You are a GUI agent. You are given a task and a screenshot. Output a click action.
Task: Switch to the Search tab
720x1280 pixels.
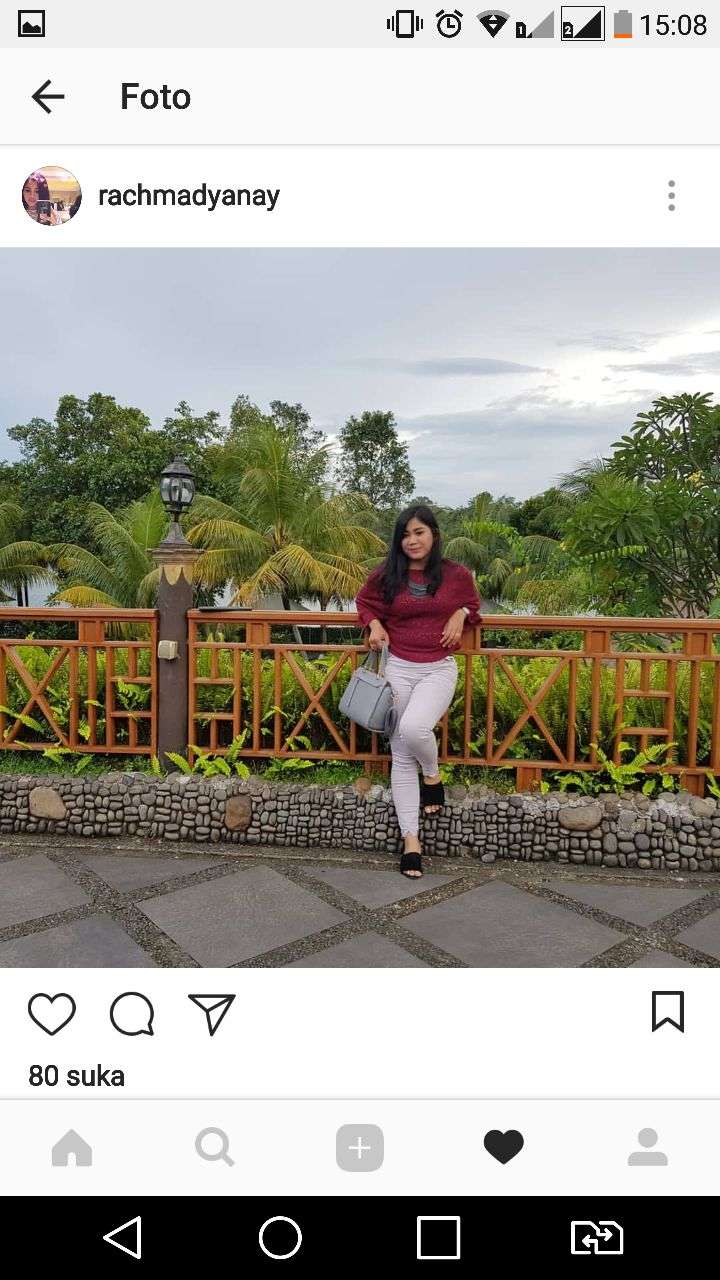215,1147
